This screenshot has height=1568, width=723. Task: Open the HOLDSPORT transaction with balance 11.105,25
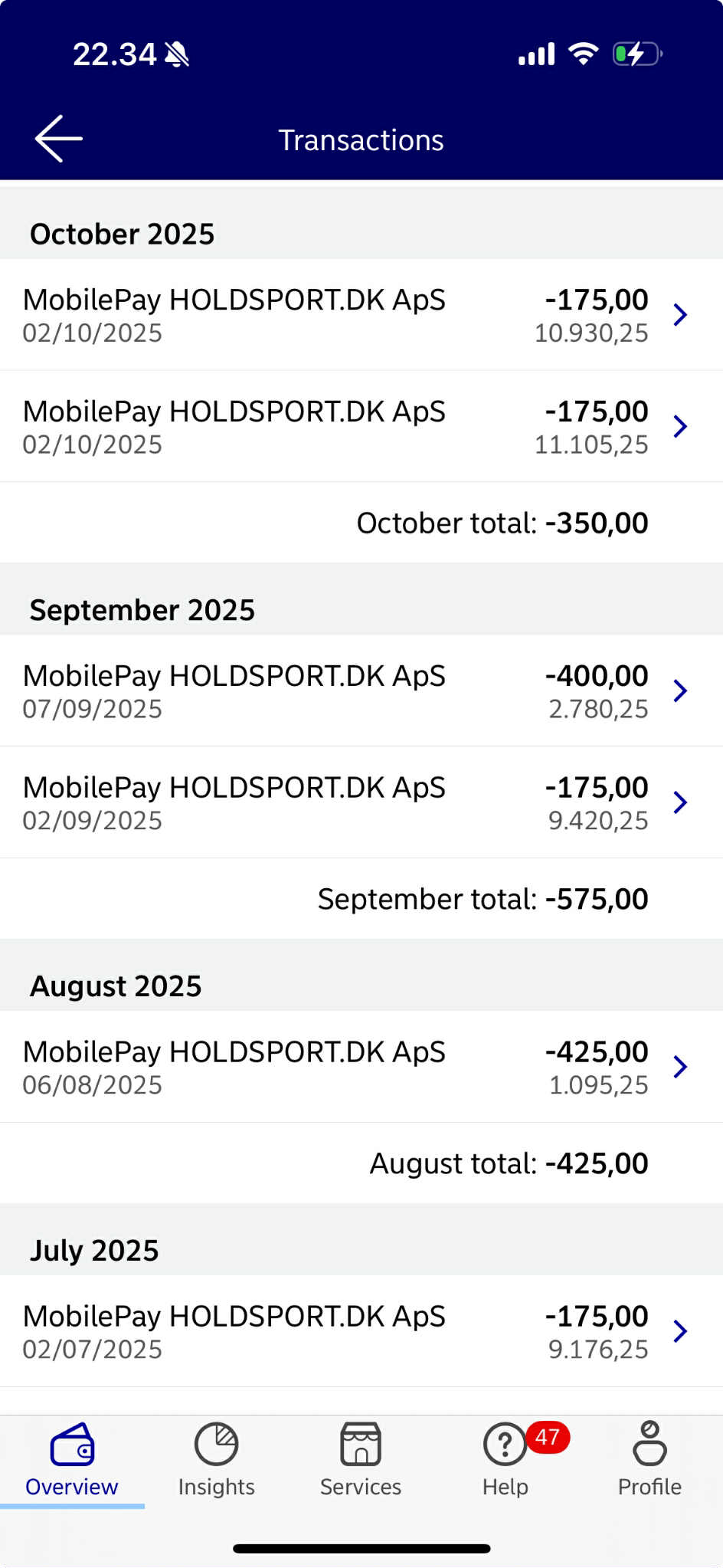[x=360, y=427]
